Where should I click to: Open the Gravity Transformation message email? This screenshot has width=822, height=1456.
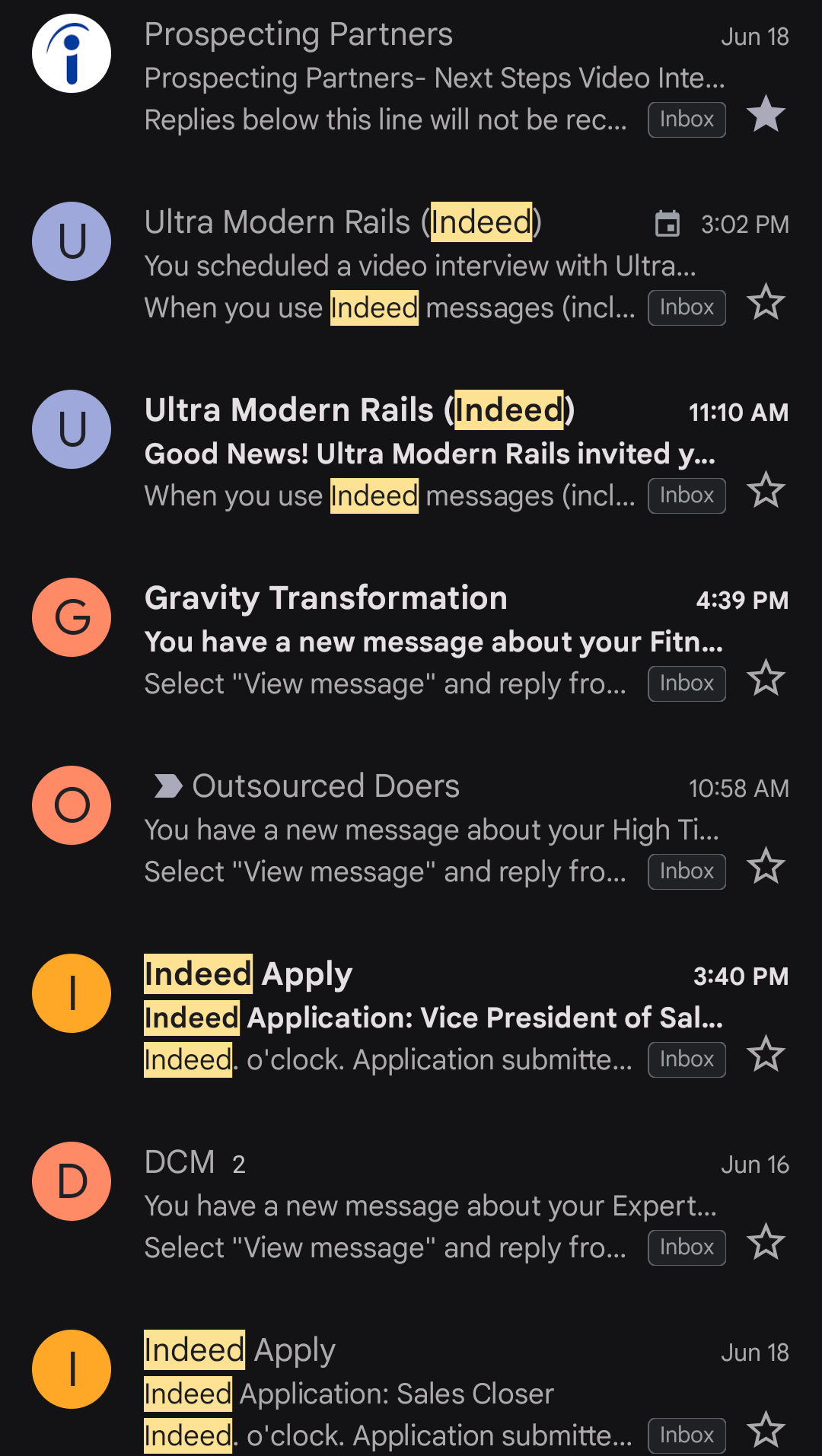pos(434,642)
